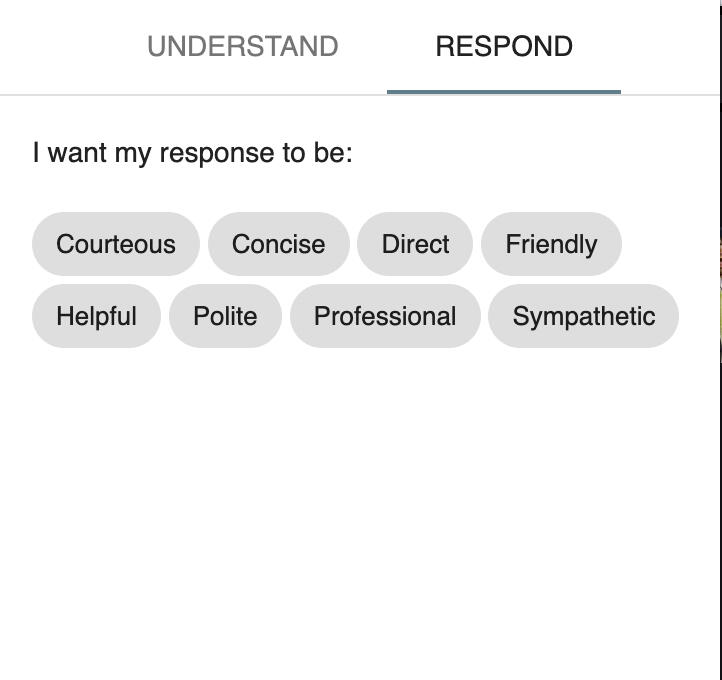Choose the Courteous tone chip
The width and height of the screenshot is (722, 680).
tap(116, 244)
